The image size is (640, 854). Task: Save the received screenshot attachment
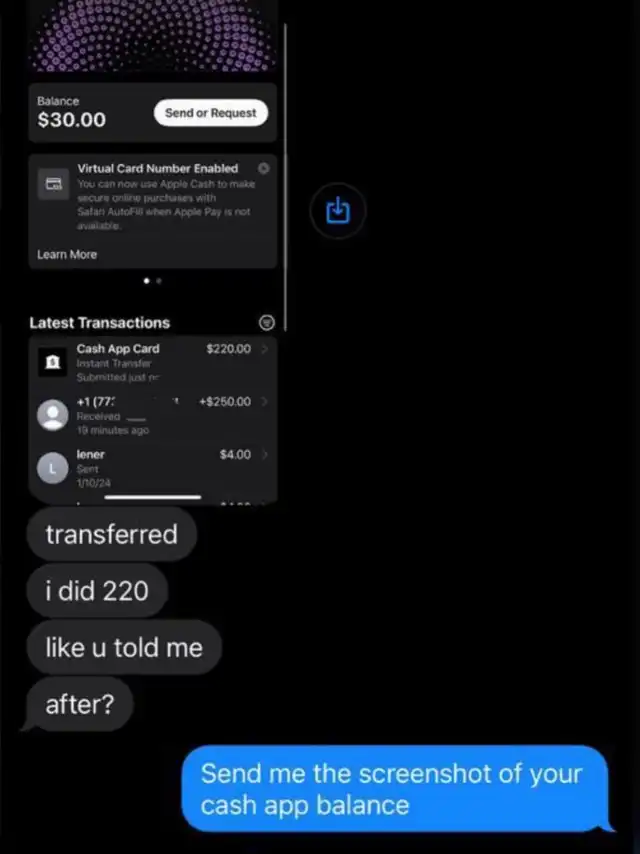[339, 211]
